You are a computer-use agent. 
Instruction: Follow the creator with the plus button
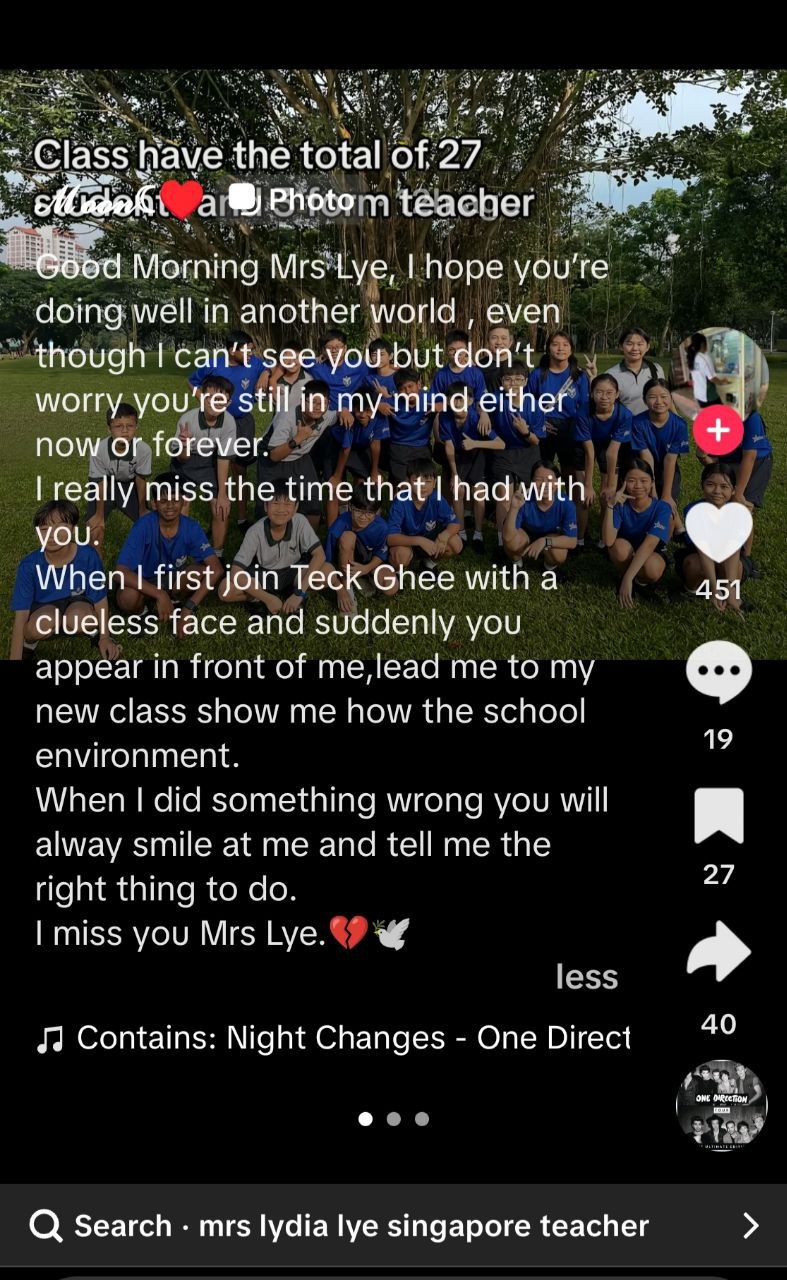coord(718,430)
